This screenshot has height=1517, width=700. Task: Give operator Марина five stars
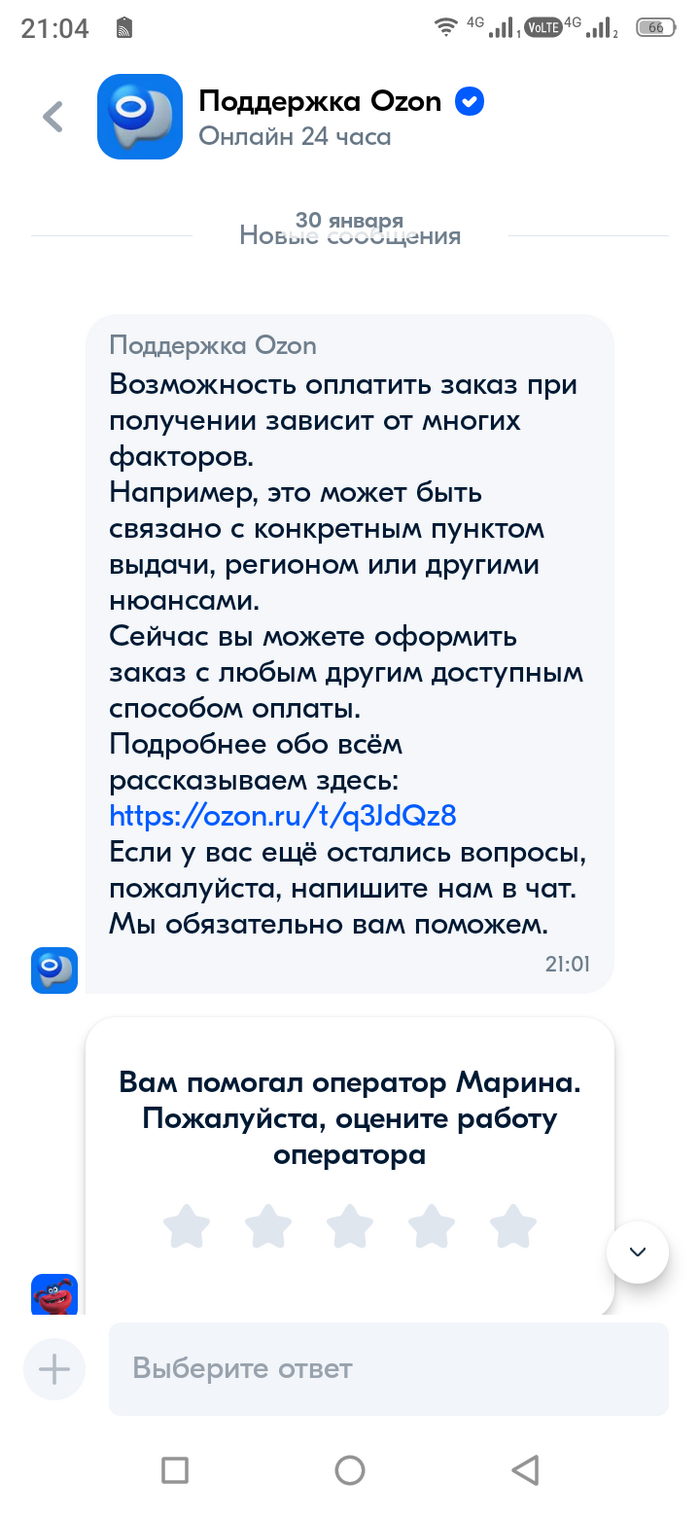tap(513, 1225)
